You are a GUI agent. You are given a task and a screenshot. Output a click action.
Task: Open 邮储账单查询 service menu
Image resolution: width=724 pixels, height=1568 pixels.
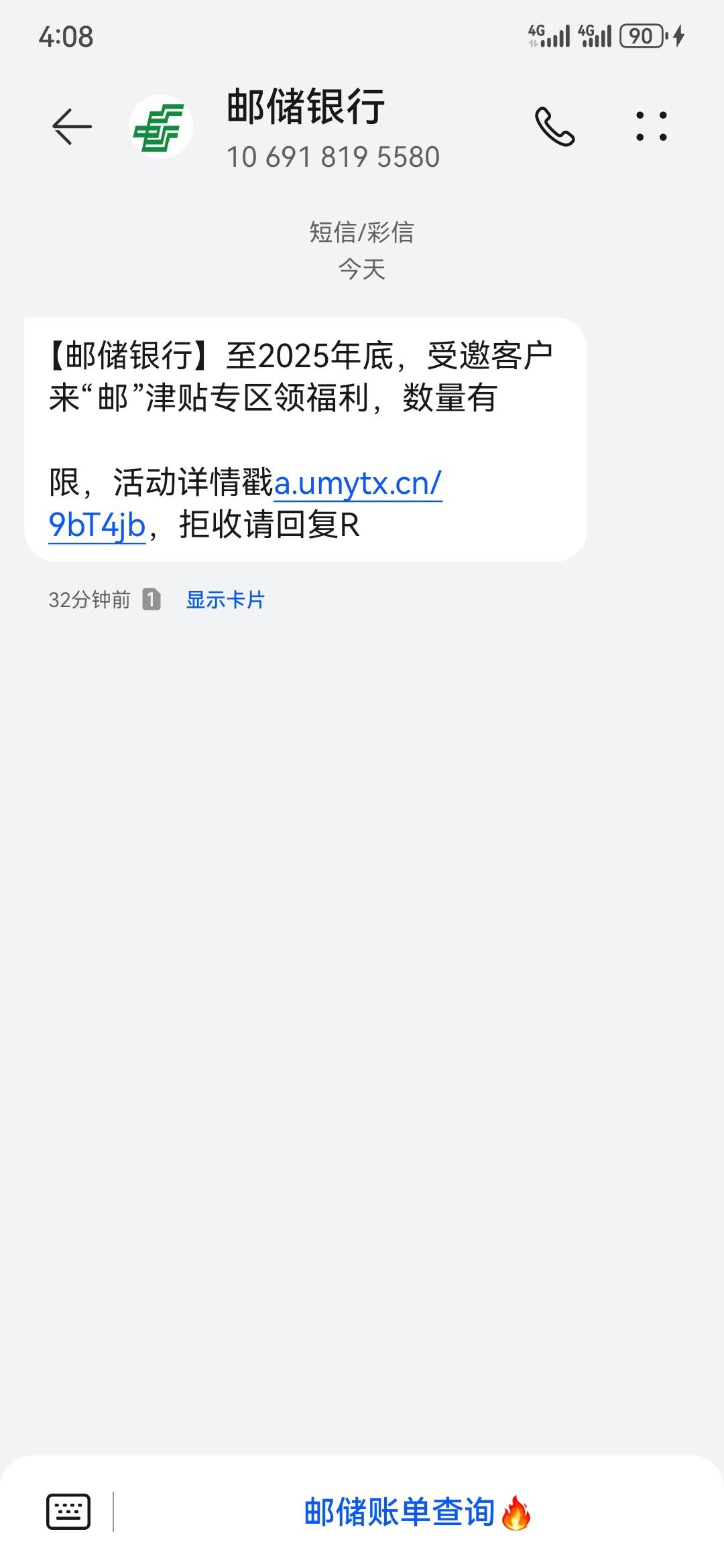click(x=417, y=1512)
